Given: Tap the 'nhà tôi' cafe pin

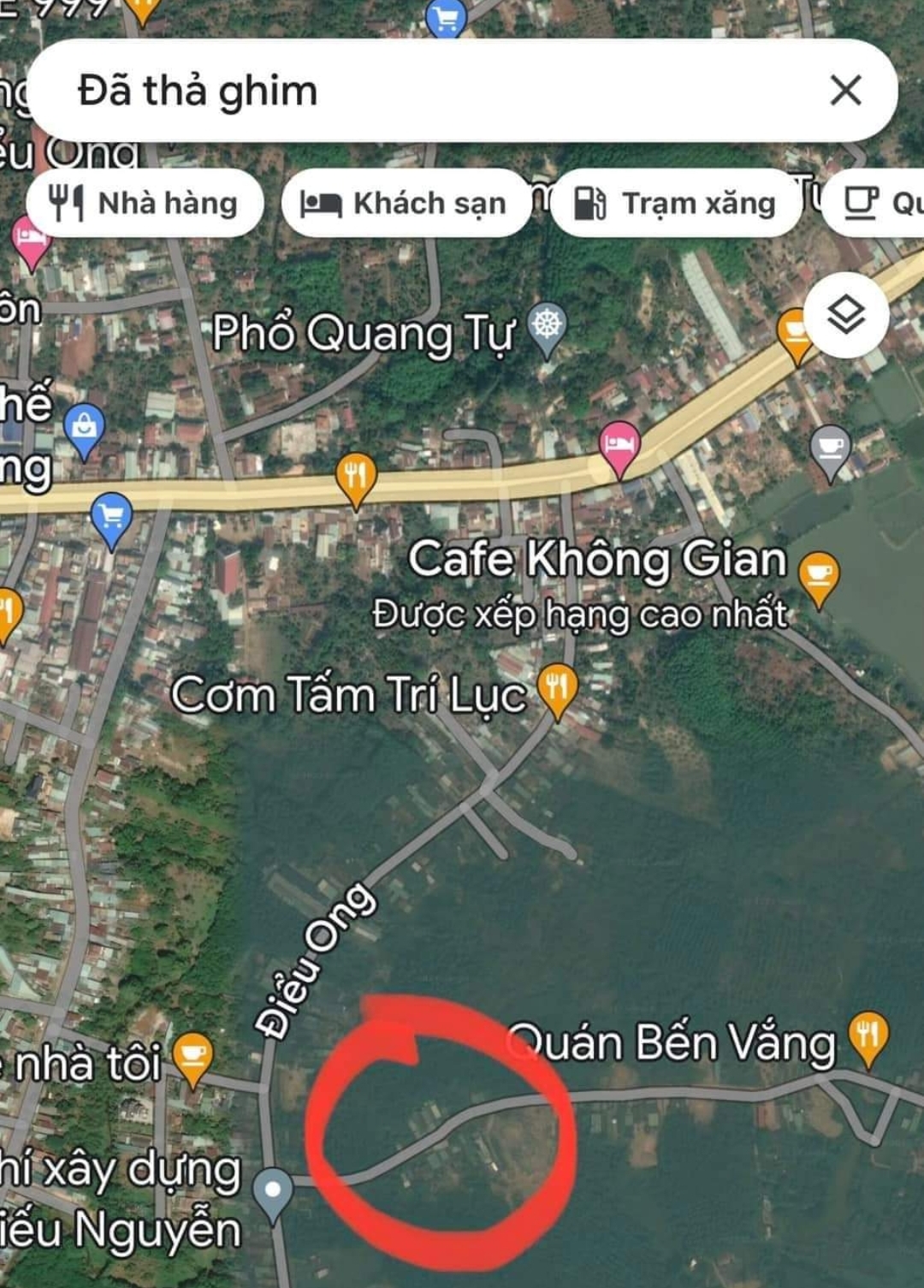Looking at the screenshot, I should pyautogui.click(x=193, y=1056).
